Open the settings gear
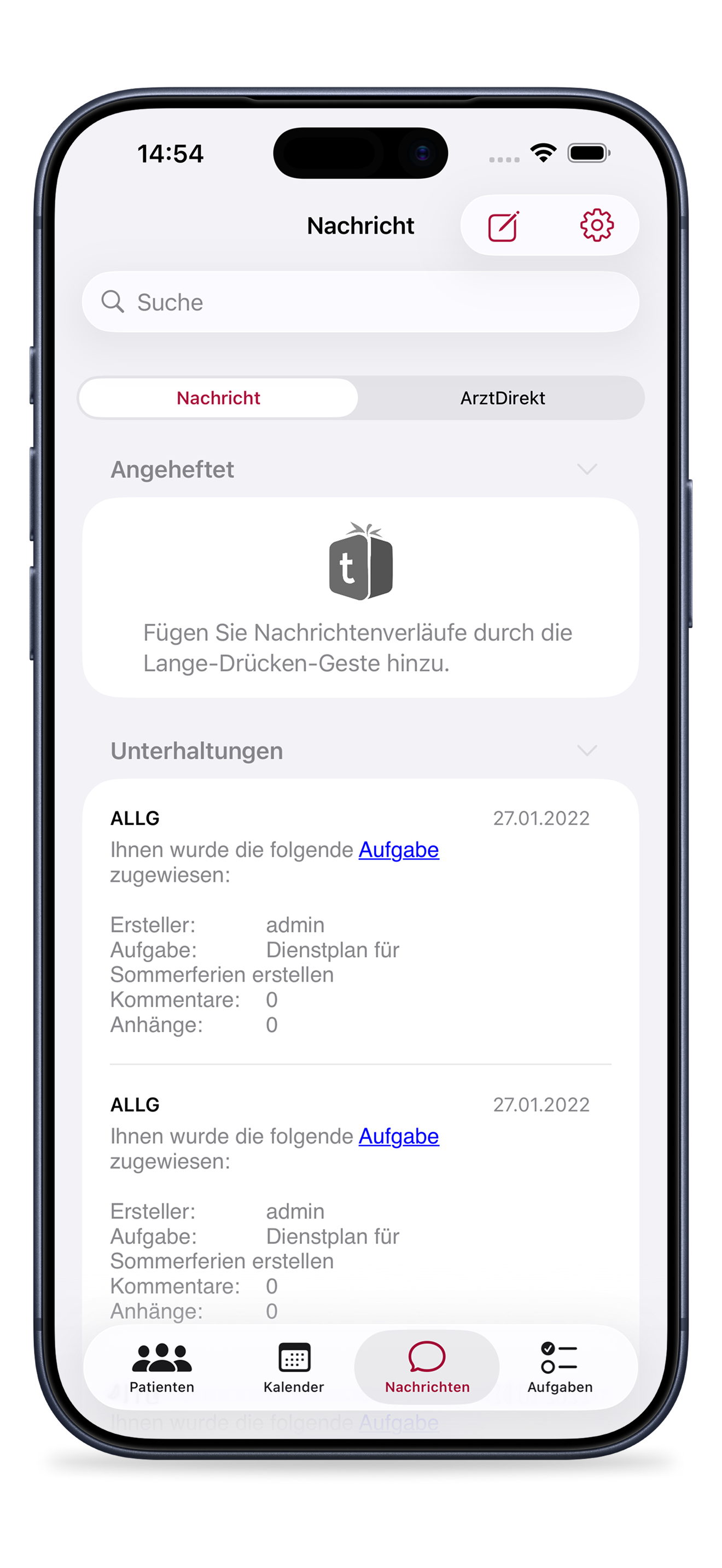 597,226
